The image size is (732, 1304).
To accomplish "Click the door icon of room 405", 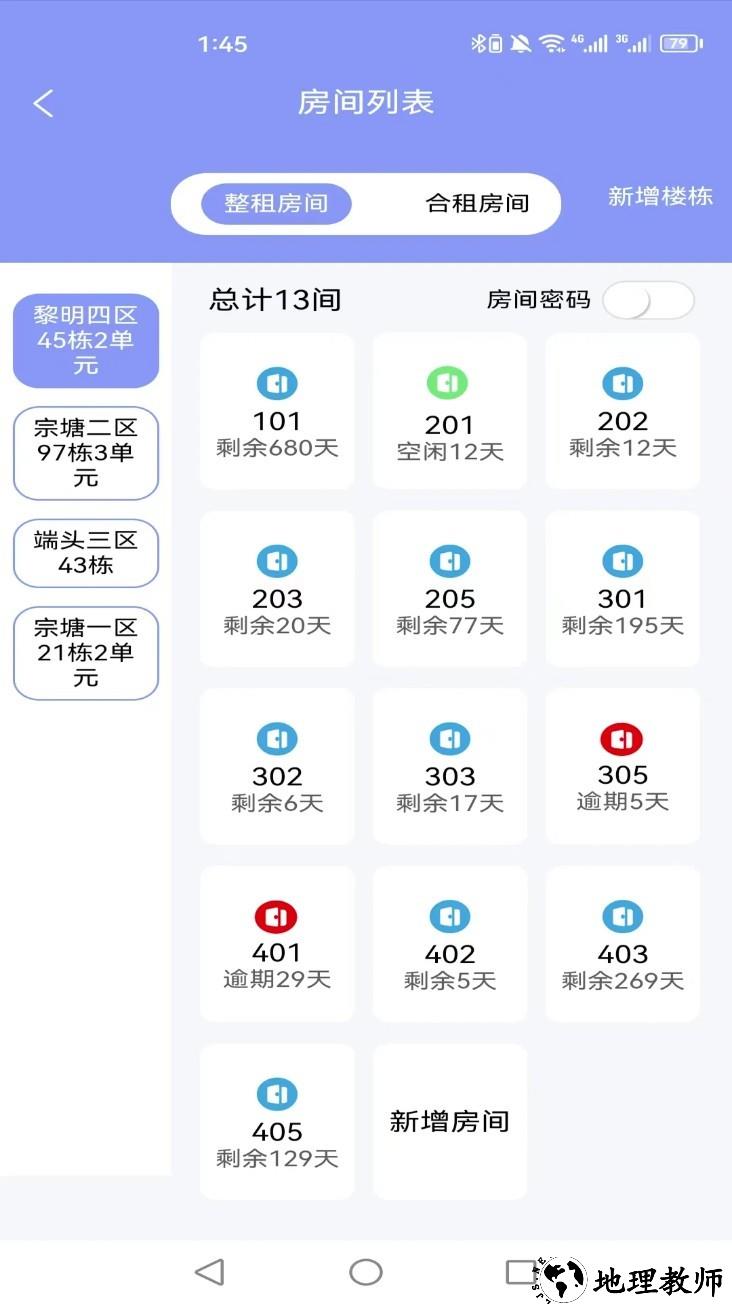I will point(277,1092).
